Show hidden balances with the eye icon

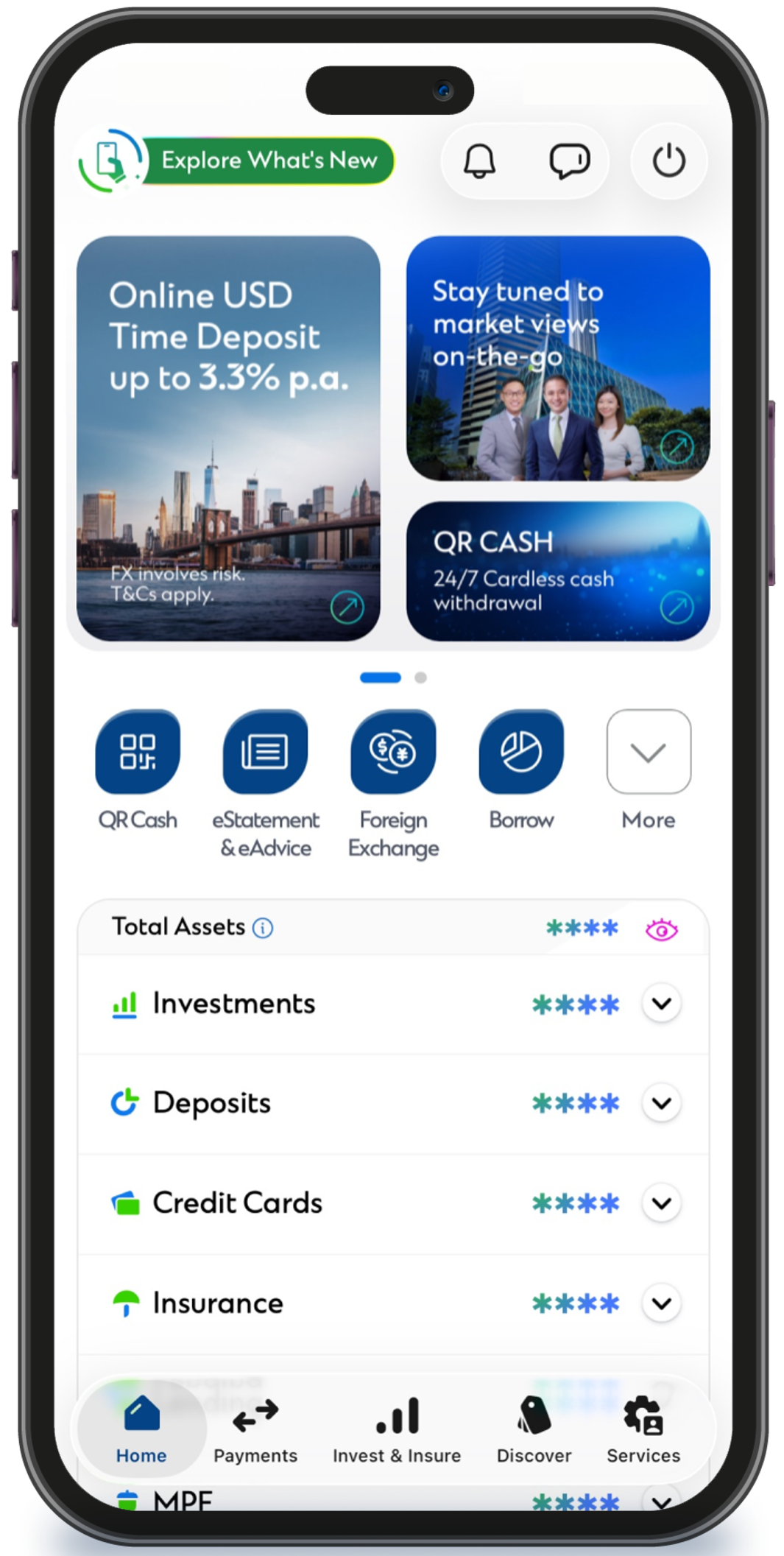point(661,929)
